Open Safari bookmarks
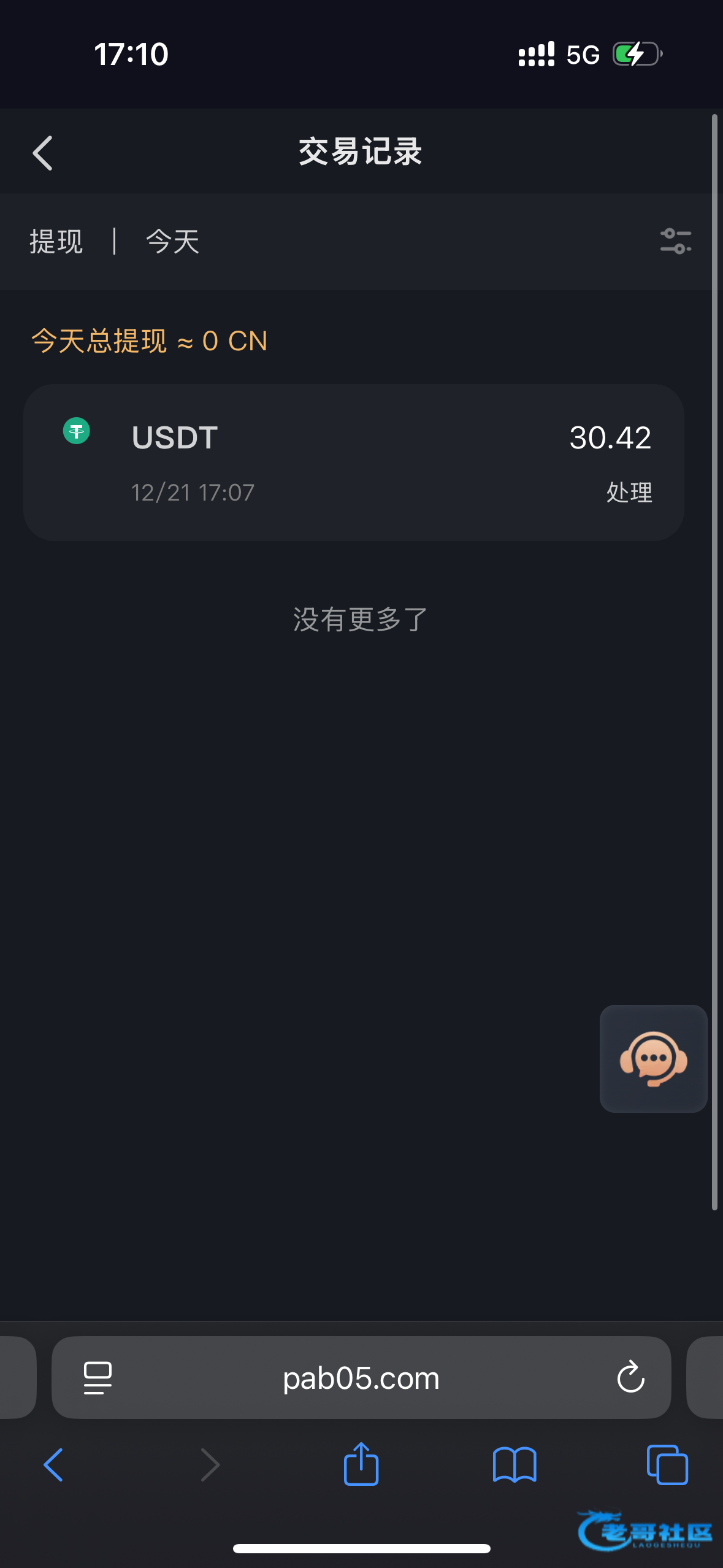 coord(515,1465)
